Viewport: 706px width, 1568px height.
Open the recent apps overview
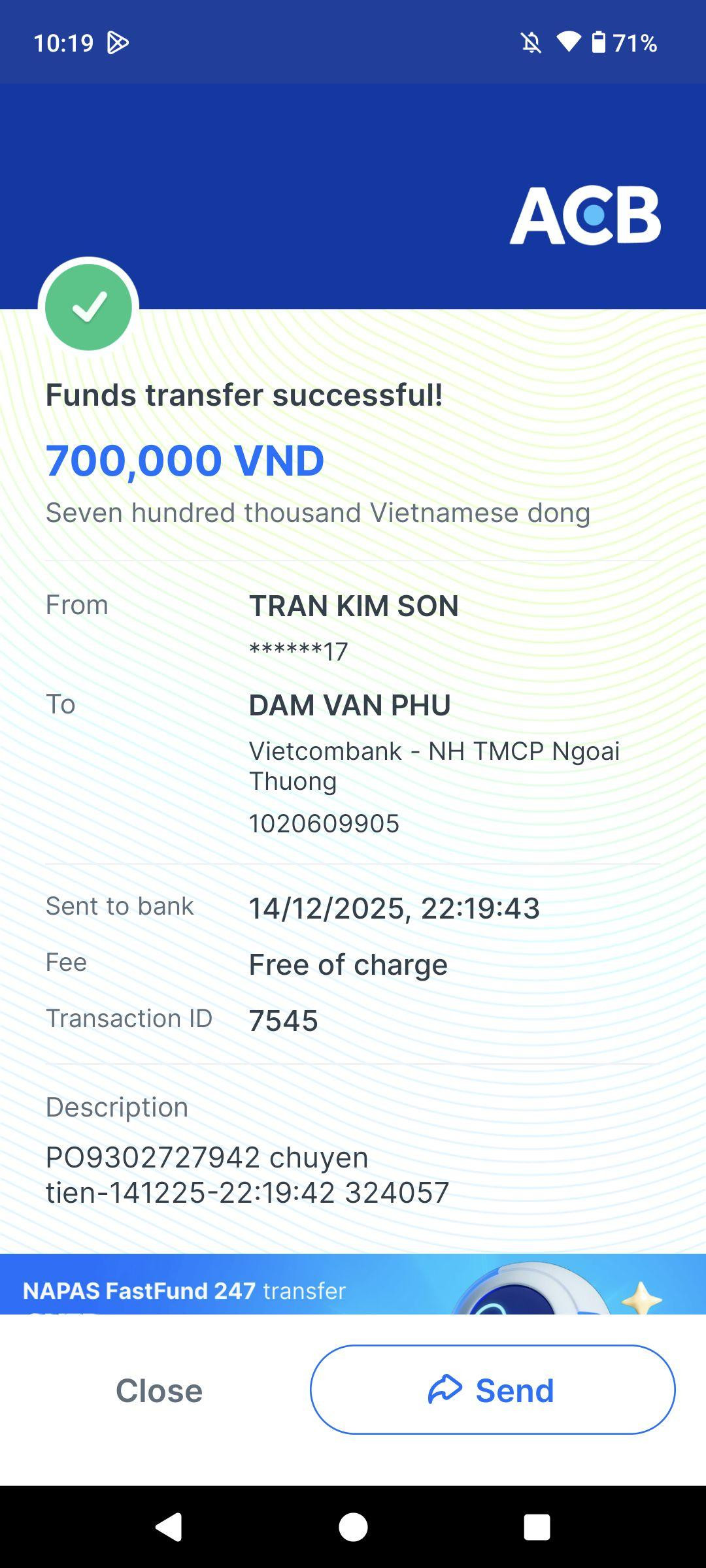pyautogui.click(x=537, y=1527)
